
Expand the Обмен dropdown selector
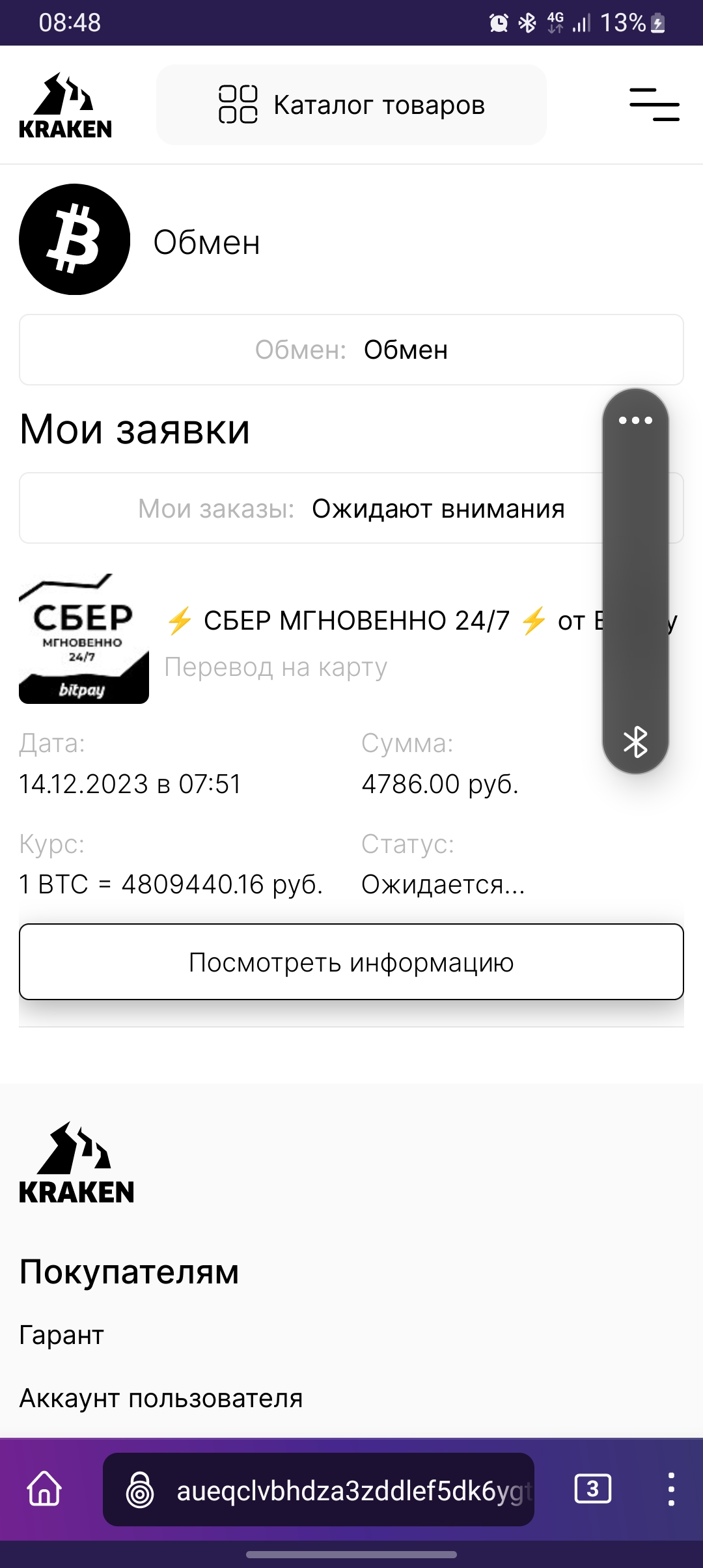pos(351,350)
